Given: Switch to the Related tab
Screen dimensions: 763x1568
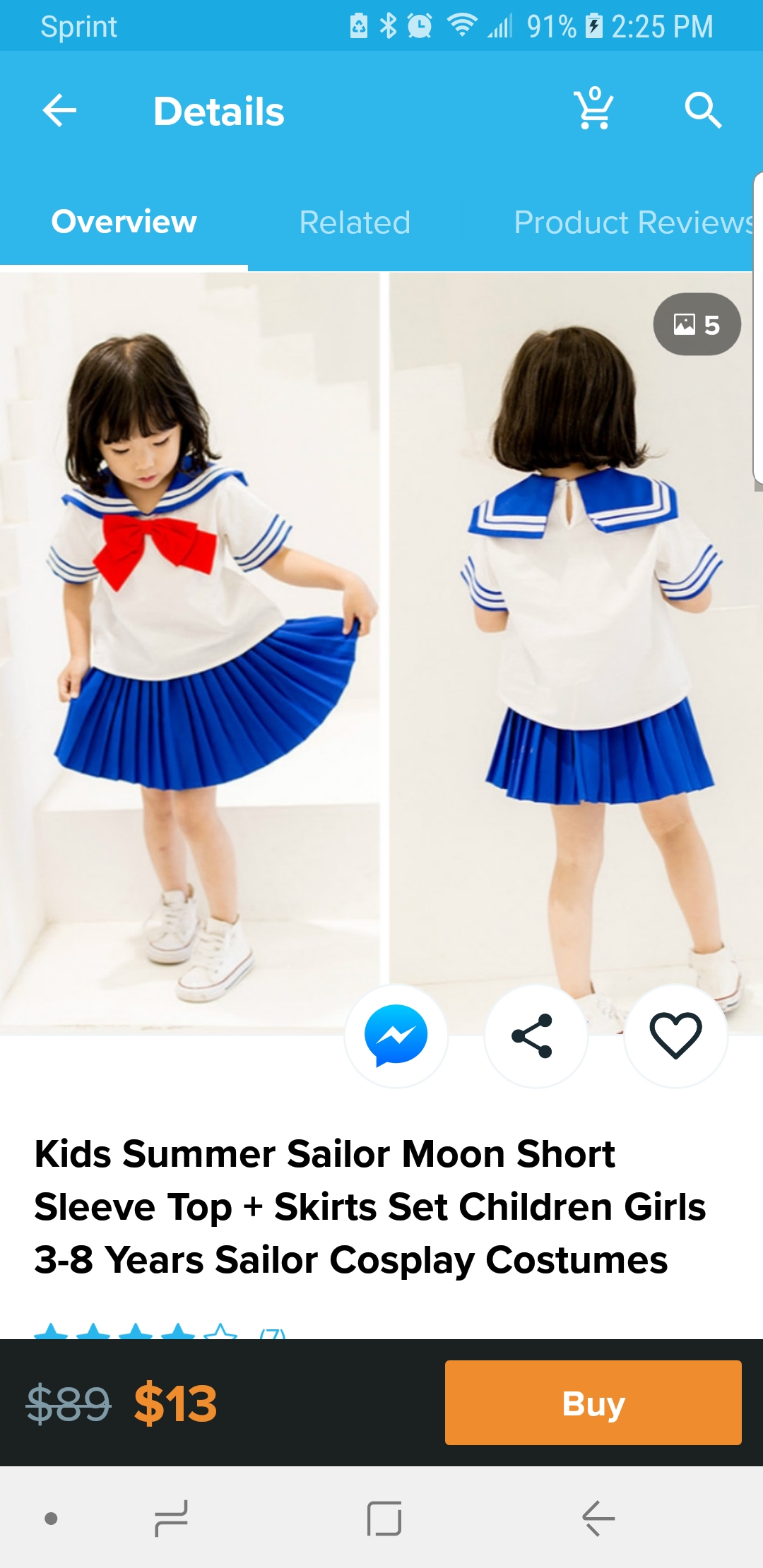Looking at the screenshot, I should coord(355,222).
